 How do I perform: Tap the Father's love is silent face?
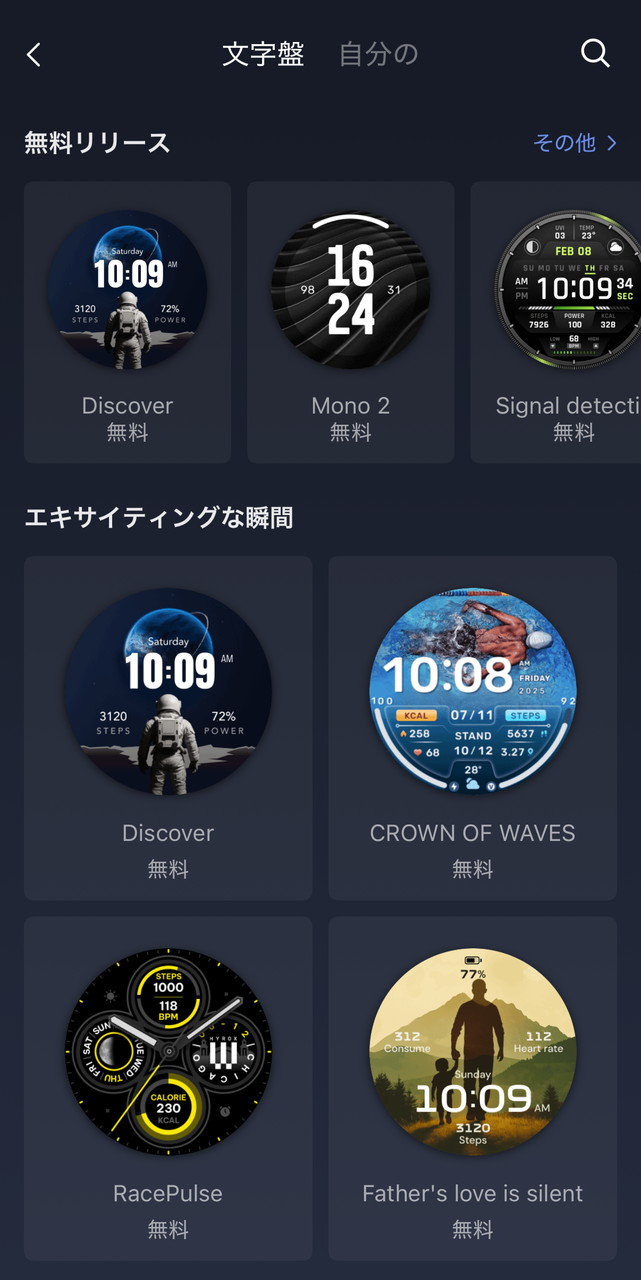pos(472,1087)
